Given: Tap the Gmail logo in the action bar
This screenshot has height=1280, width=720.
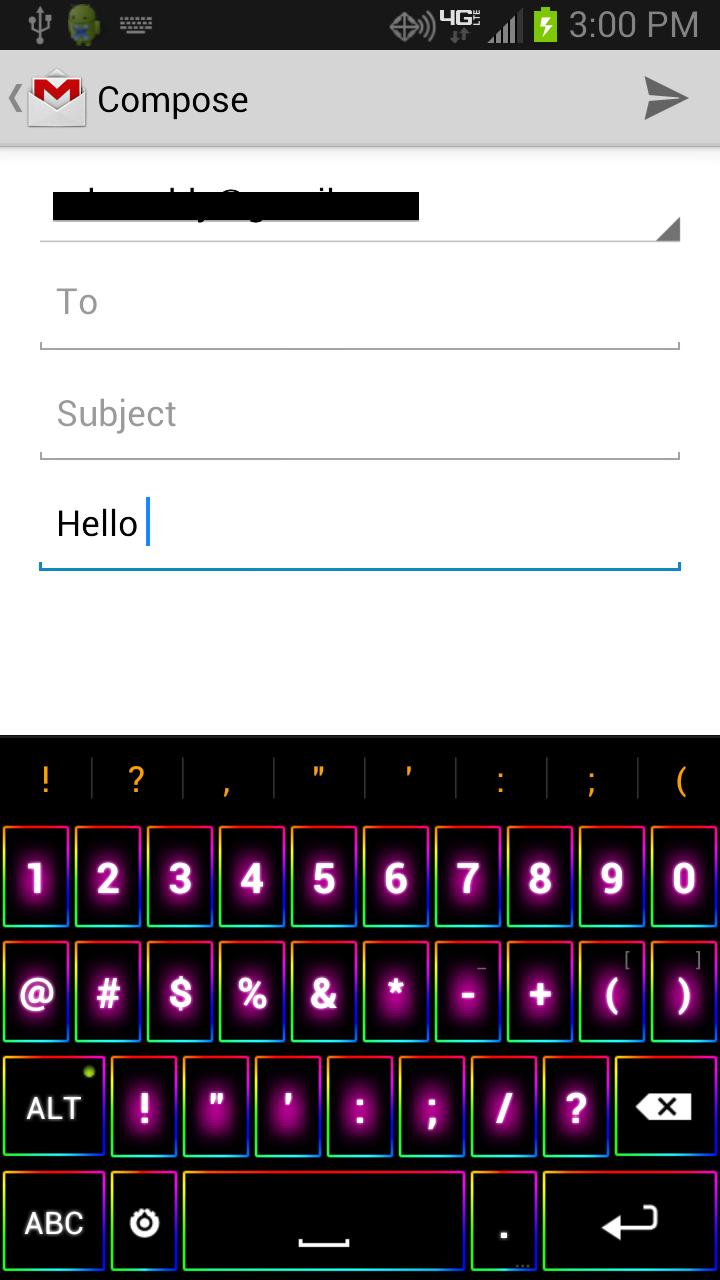Looking at the screenshot, I should point(57,98).
